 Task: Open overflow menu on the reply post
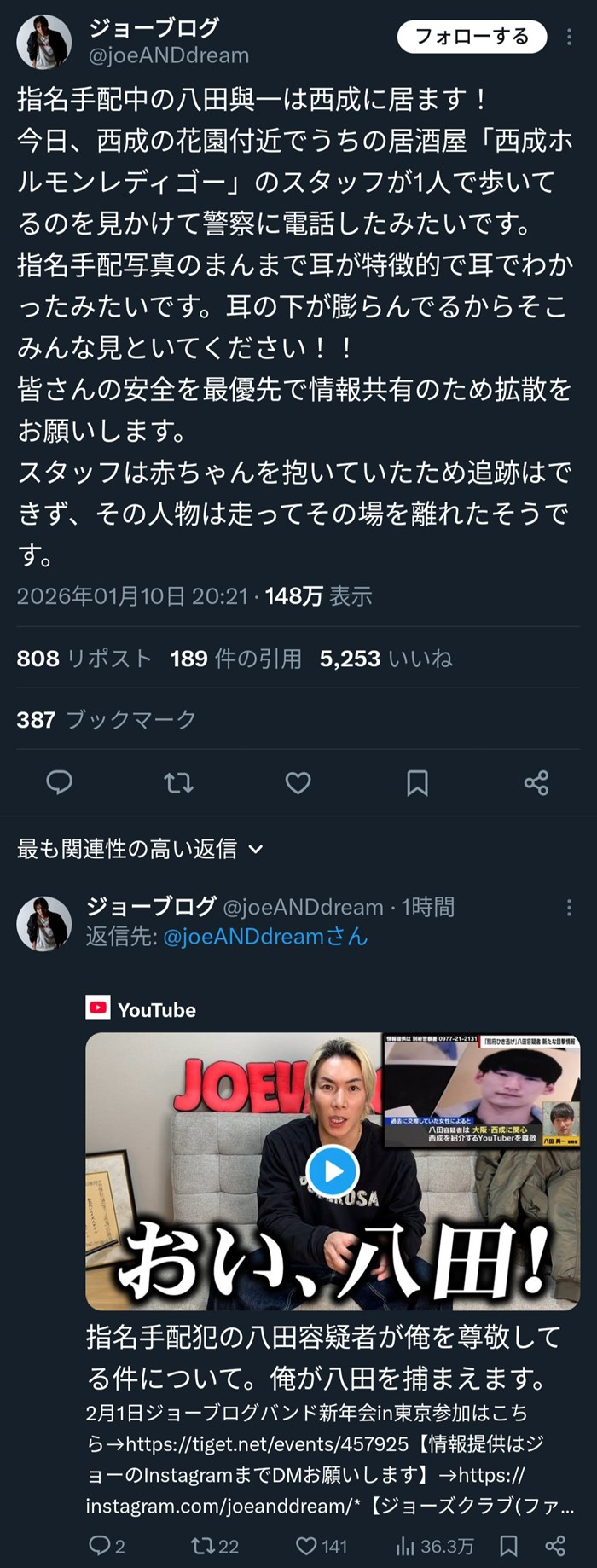[569, 908]
